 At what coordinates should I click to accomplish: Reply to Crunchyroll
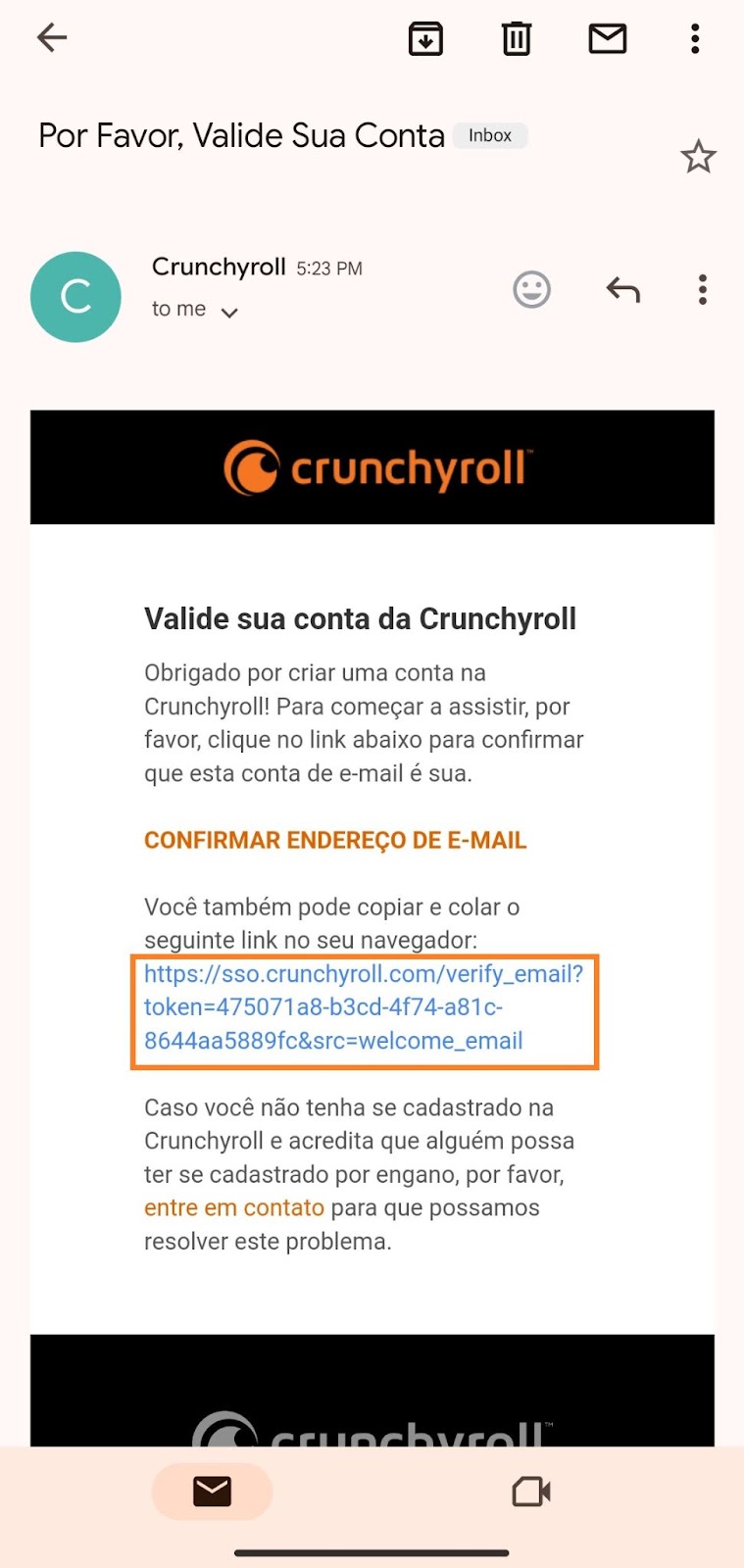622,289
